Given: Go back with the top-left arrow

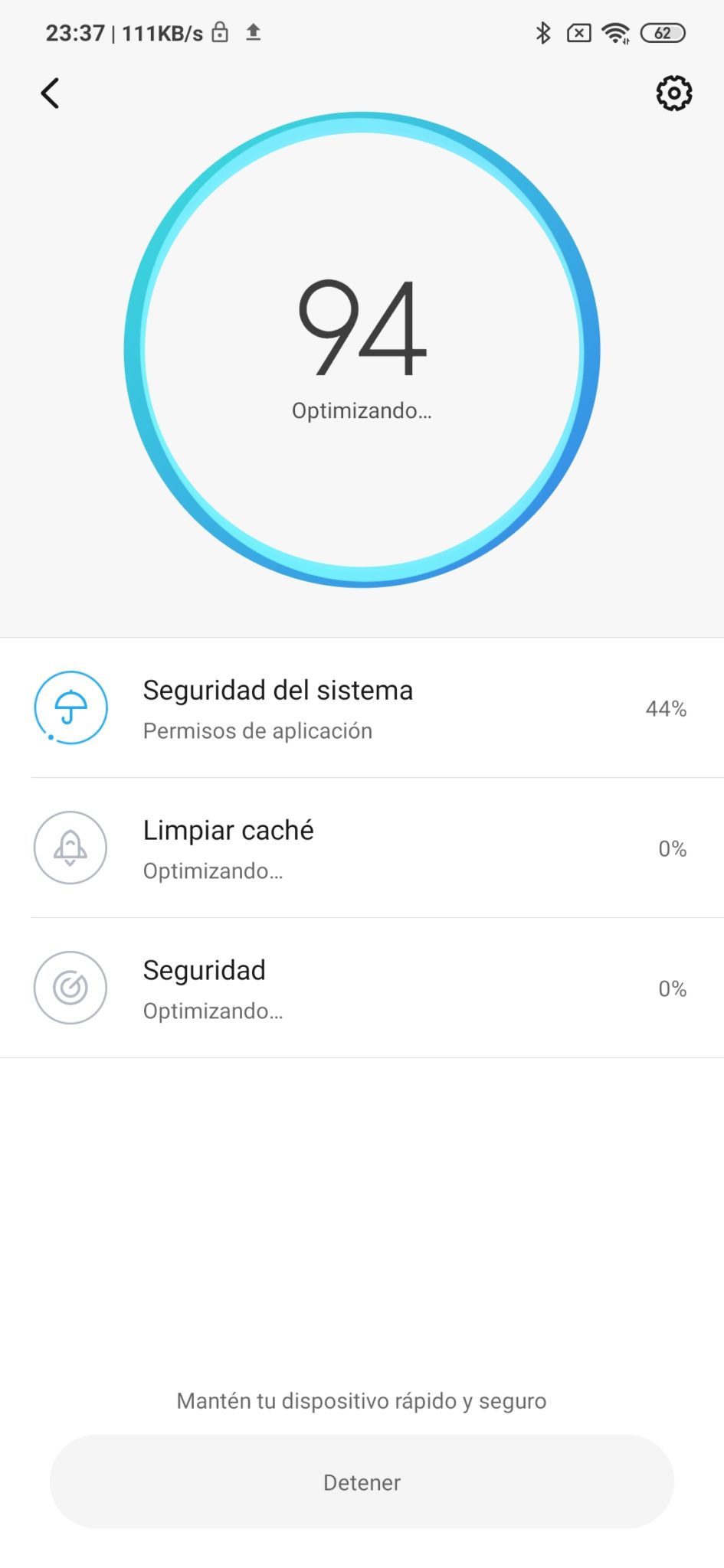Looking at the screenshot, I should point(50,93).
